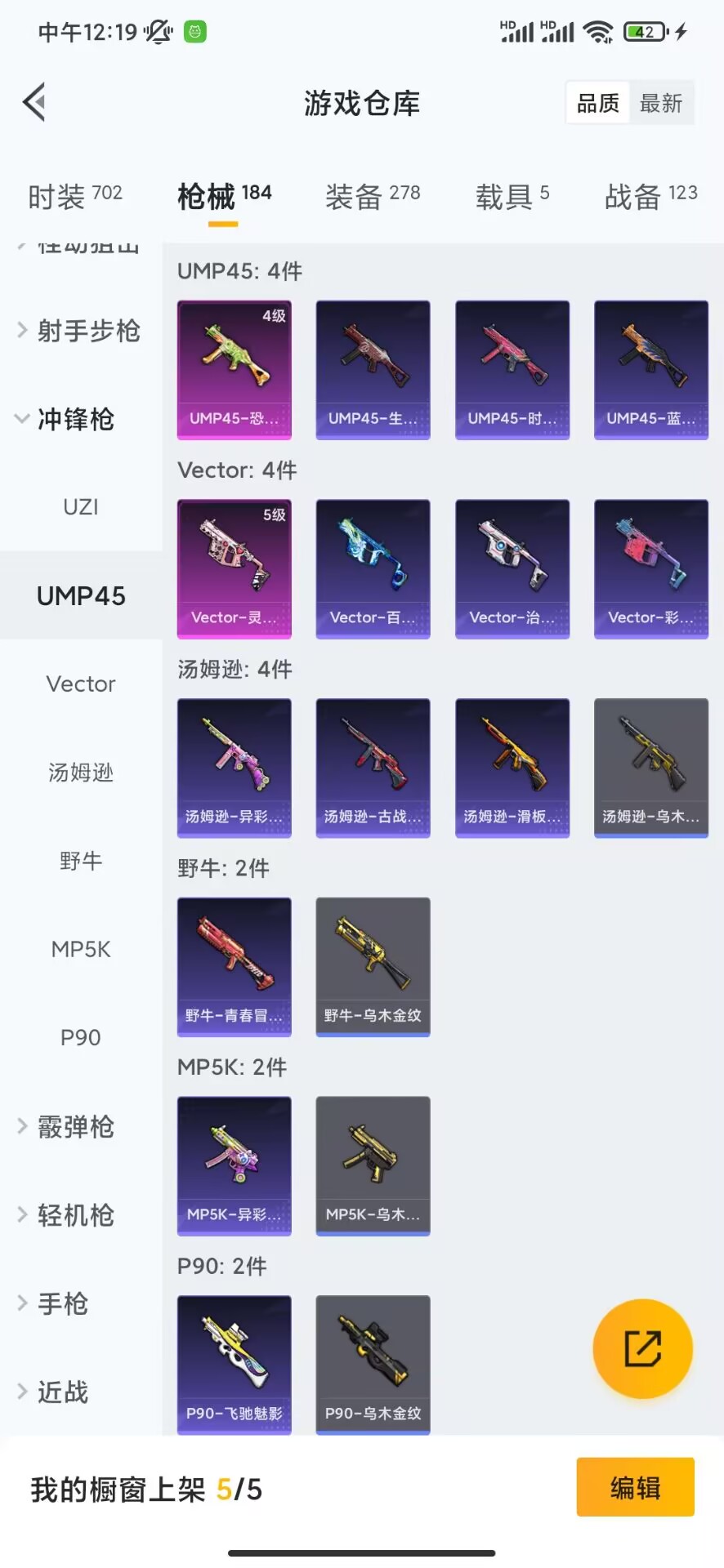Viewport: 724px width, 1568px height.
Task: Switch to the 载具 tab
Action: 512,196
